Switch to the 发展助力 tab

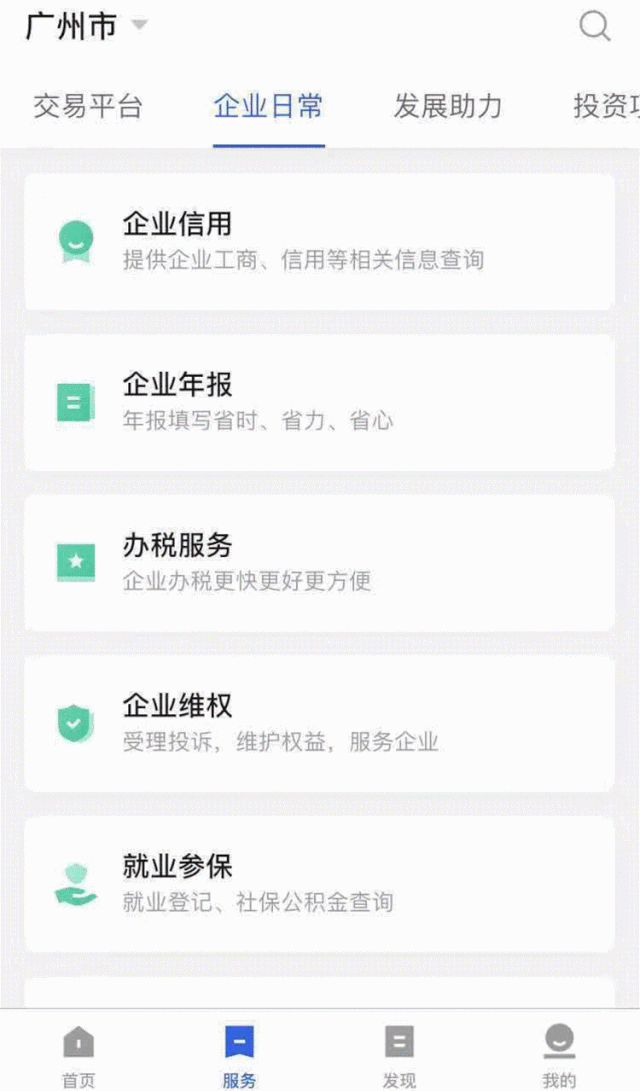tap(447, 106)
